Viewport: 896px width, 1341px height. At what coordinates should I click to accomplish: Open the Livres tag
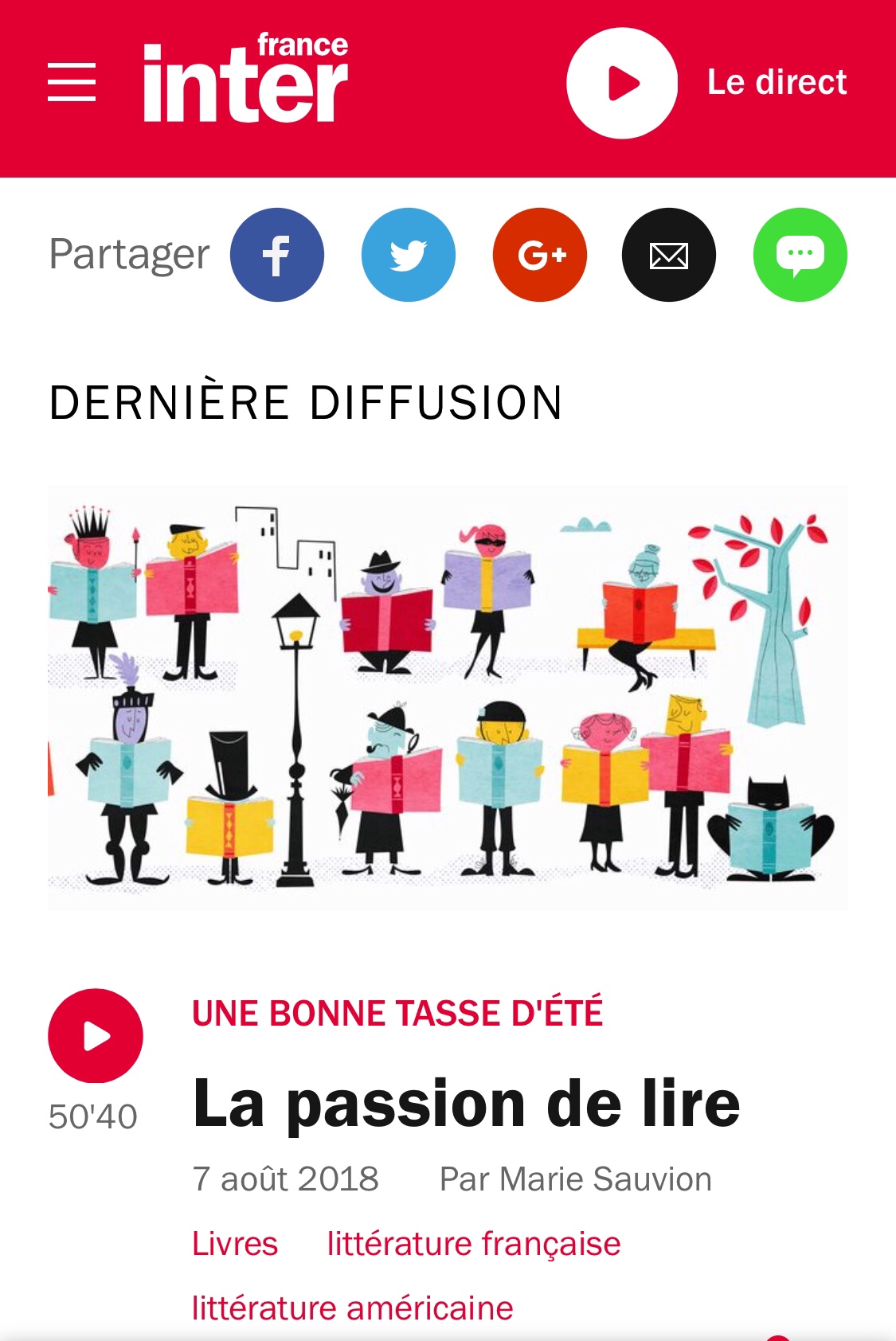[235, 1244]
